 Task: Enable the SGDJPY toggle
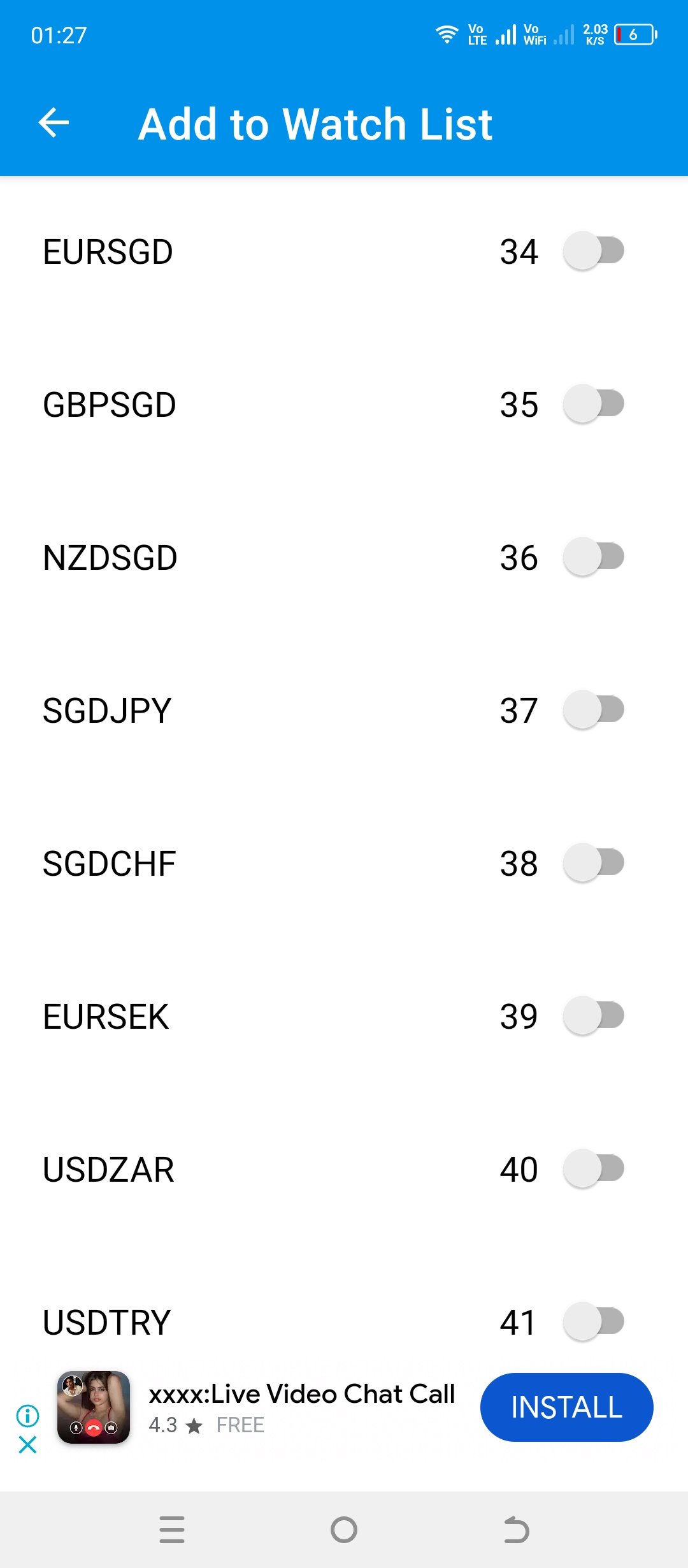594,711
